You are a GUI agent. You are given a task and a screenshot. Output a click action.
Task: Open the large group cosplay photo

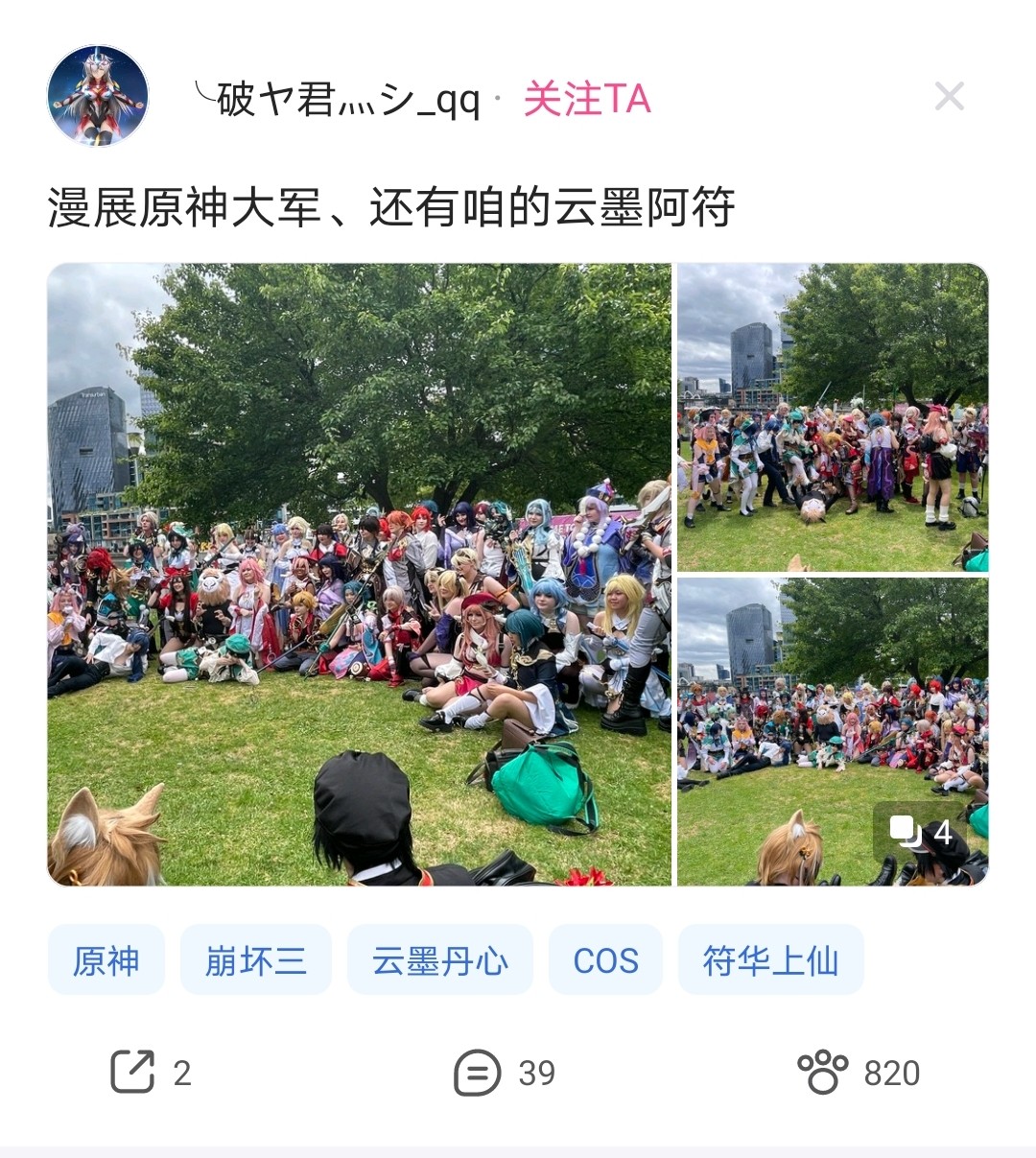(x=359, y=574)
